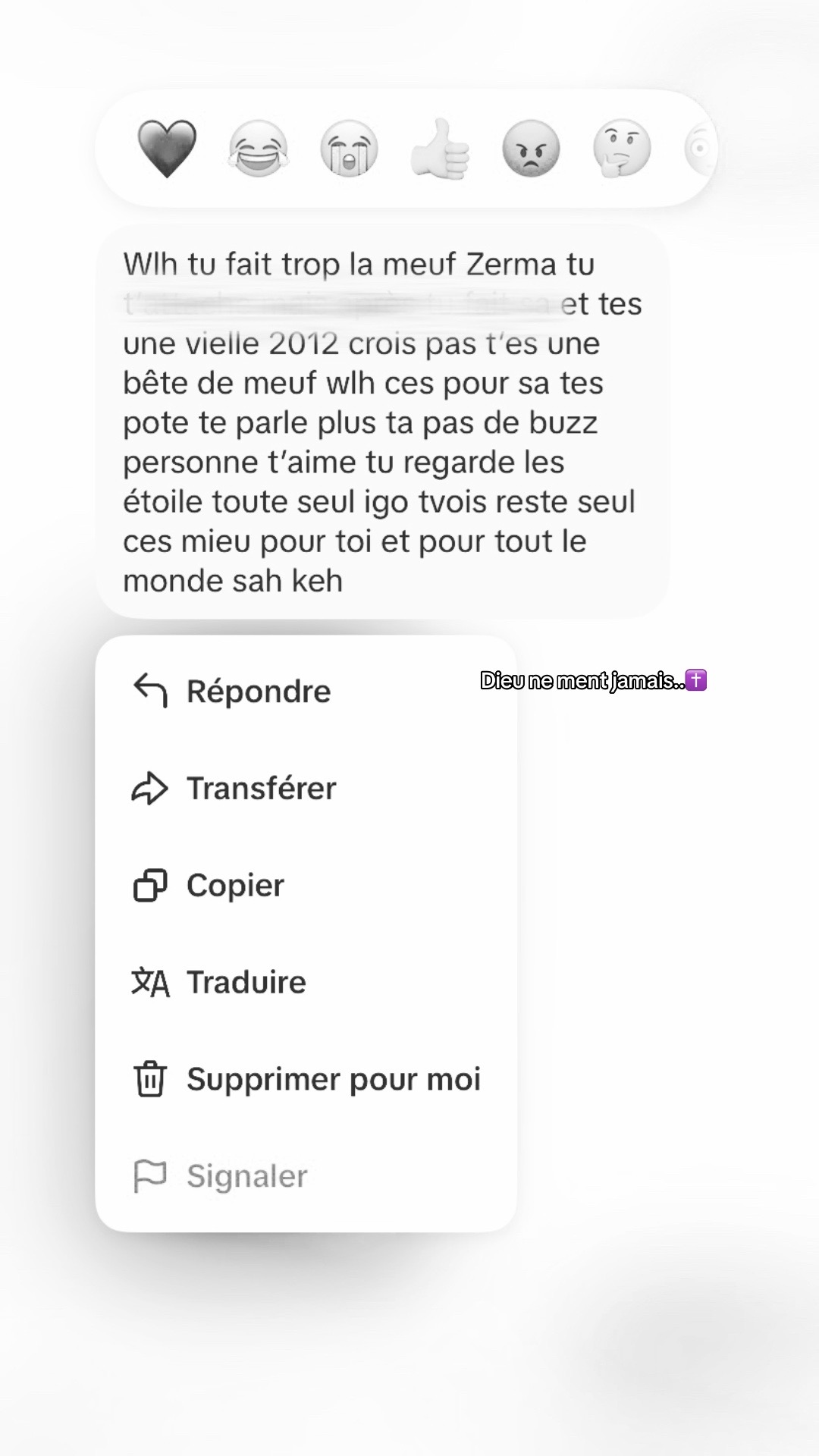
Task: Report the message with Signaler
Action: pyautogui.click(x=306, y=1176)
